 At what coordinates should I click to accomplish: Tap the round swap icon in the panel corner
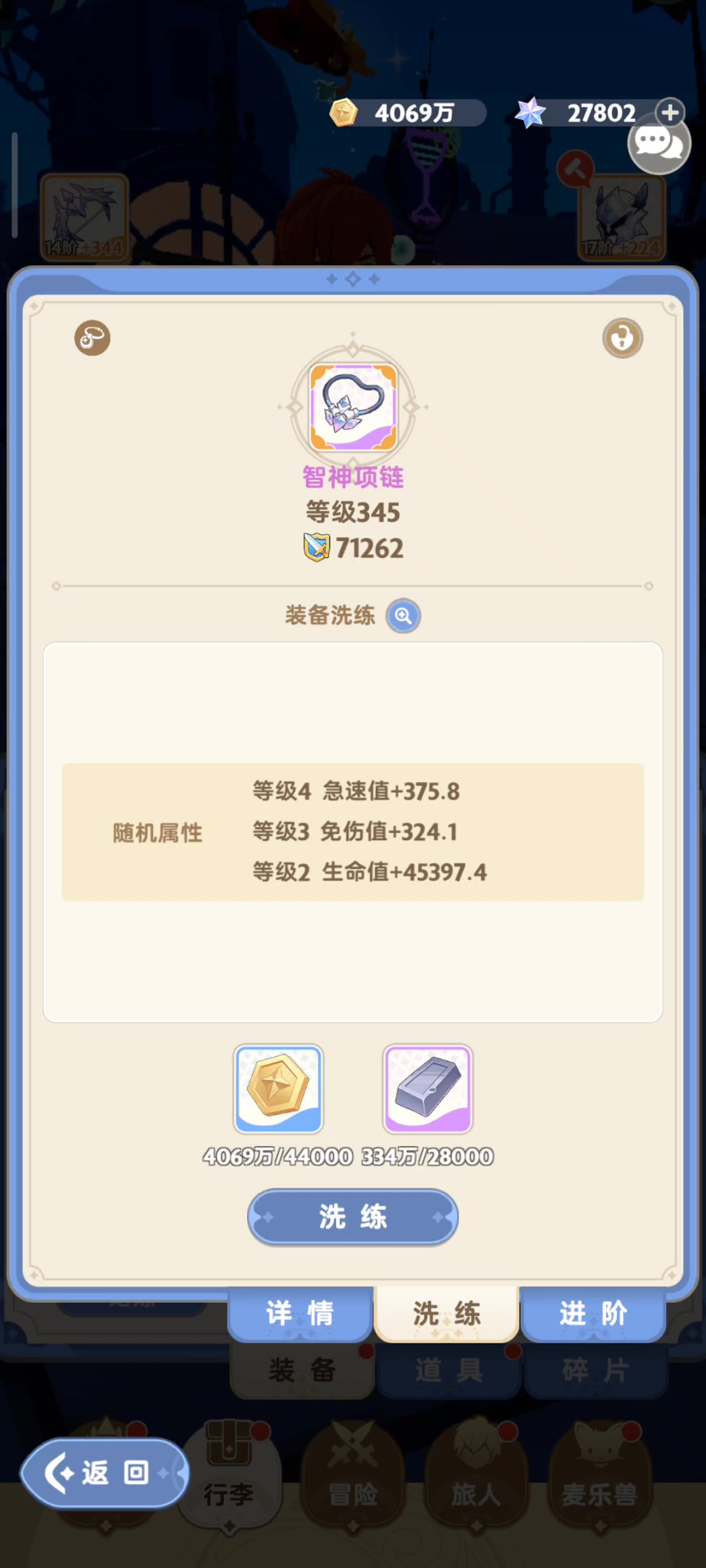point(622,338)
